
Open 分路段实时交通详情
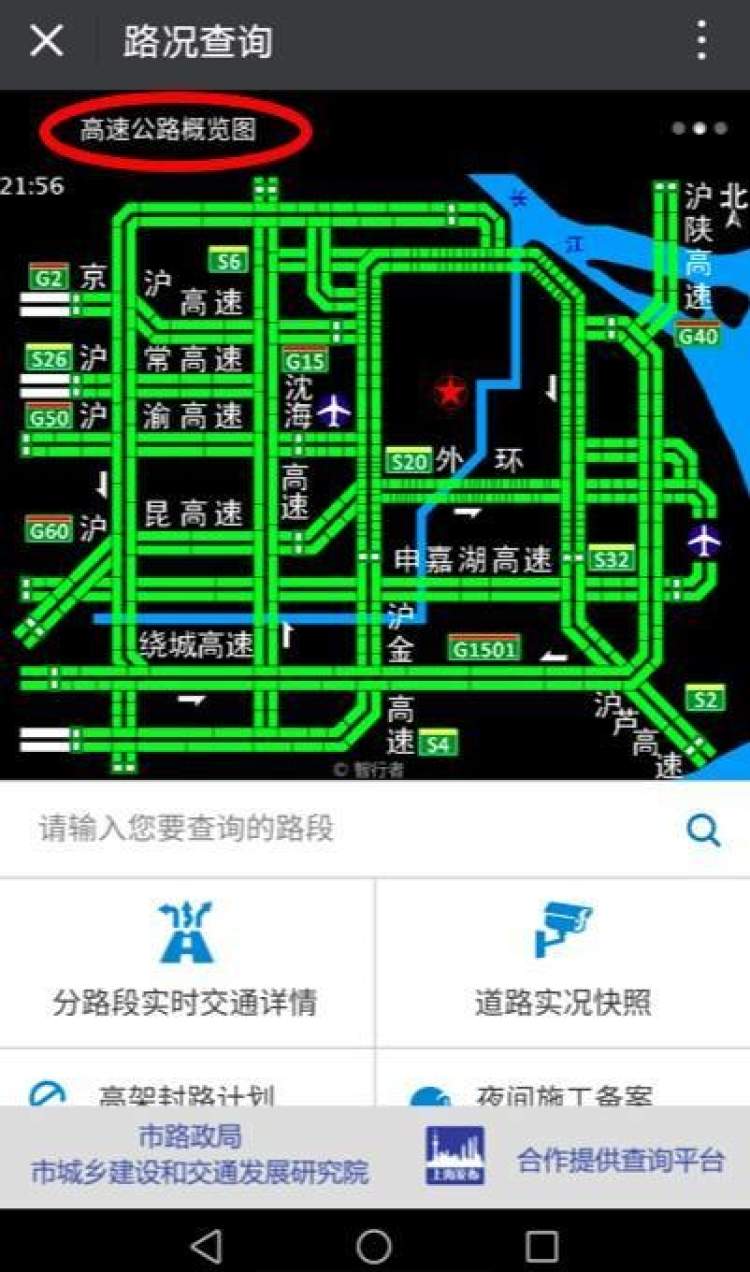point(186,960)
